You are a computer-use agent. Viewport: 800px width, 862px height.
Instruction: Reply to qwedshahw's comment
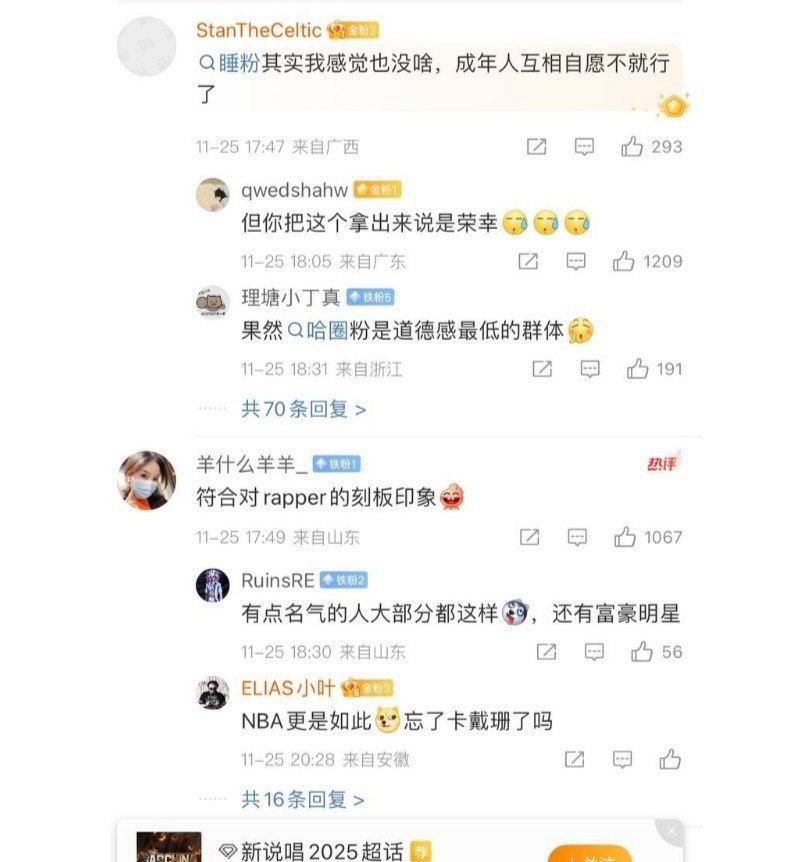click(576, 262)
